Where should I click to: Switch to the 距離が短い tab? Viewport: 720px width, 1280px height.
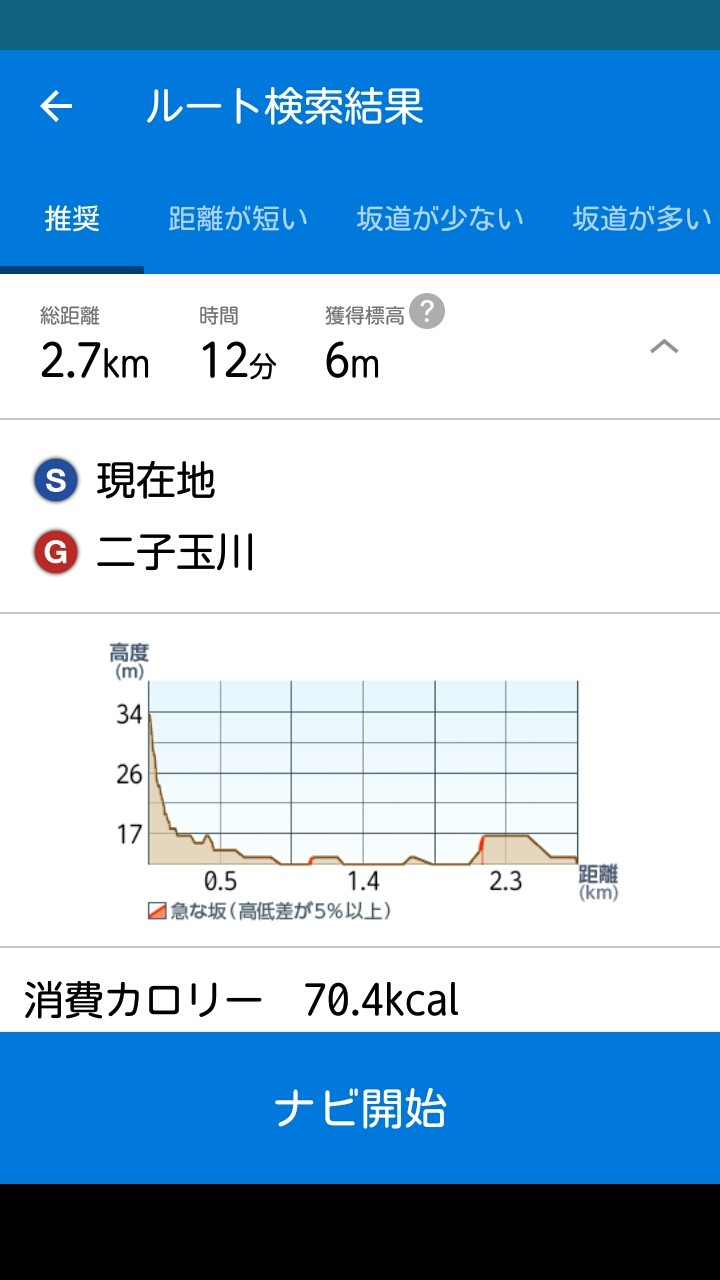tap(238, 219)
